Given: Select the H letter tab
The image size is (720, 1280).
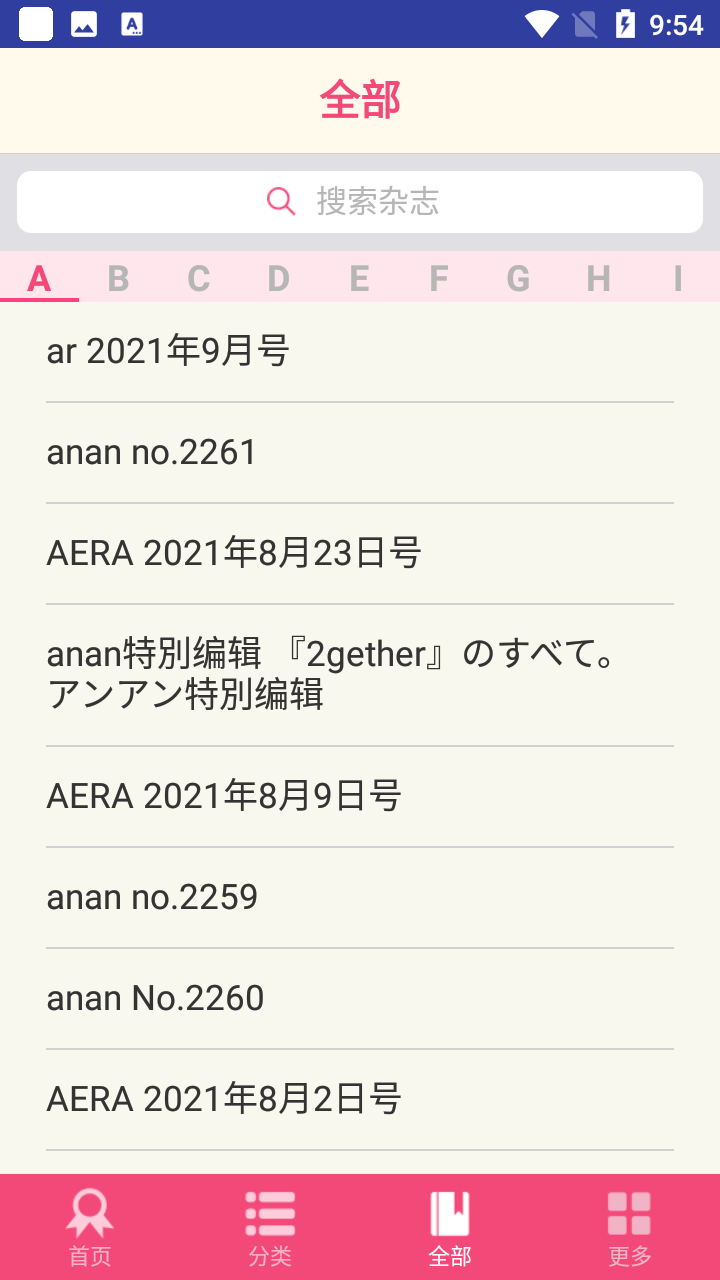Looking at the screenshot, I should (598, 278).
